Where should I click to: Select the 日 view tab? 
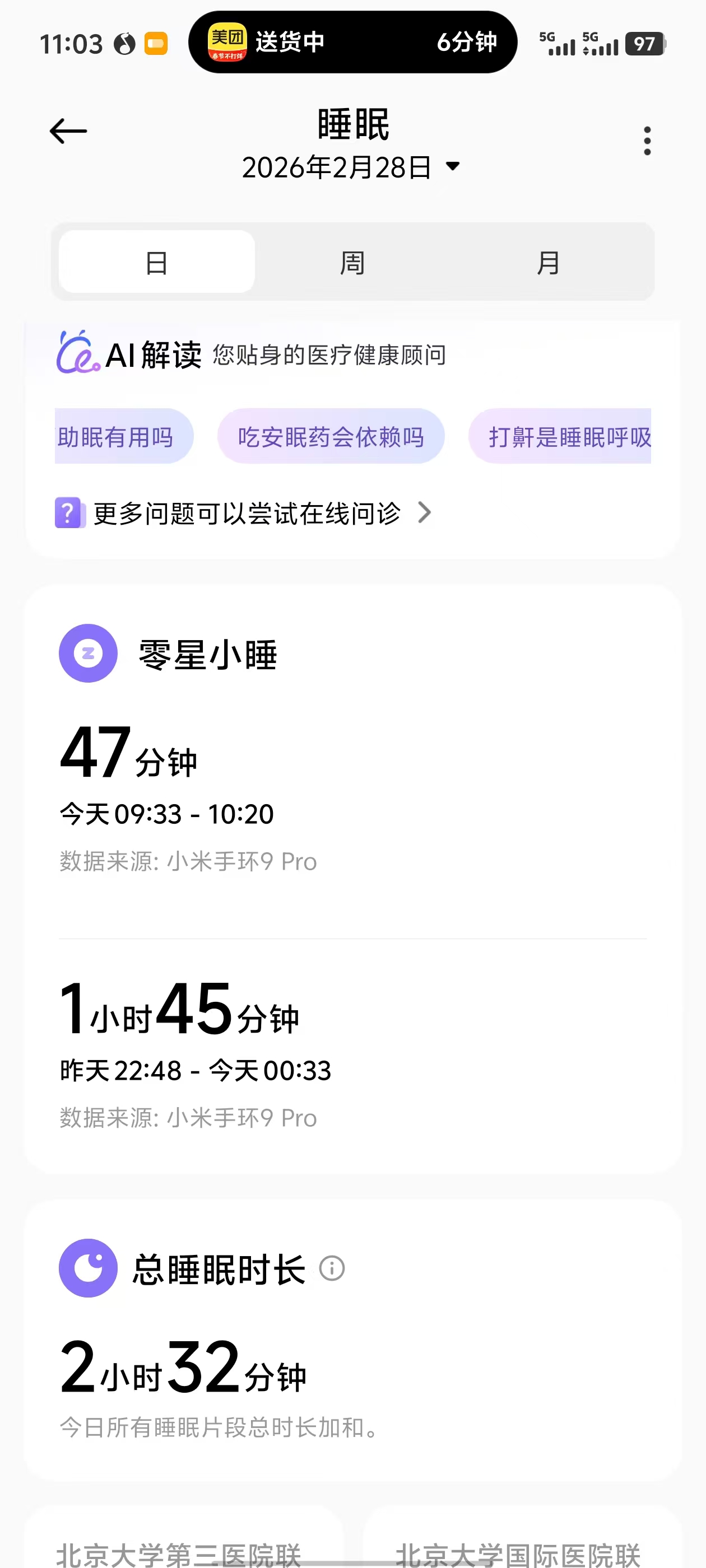click(156, 262)
